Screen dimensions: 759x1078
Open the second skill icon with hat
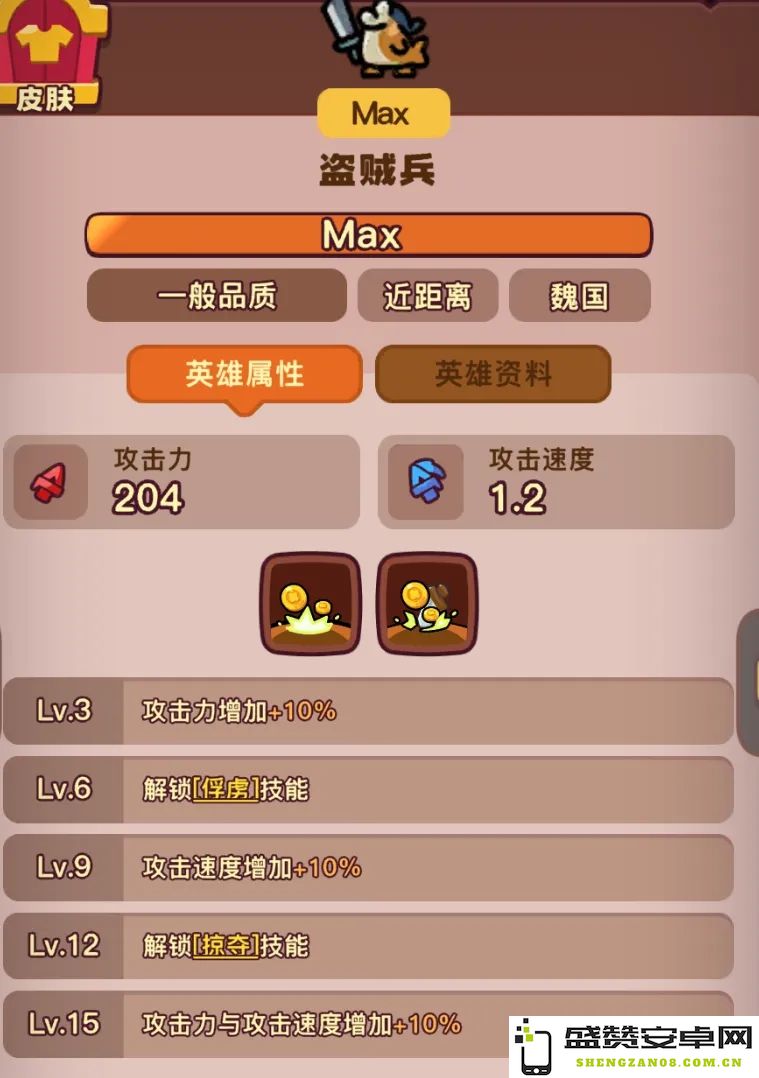pyautogui.click(x=427, y=604)
